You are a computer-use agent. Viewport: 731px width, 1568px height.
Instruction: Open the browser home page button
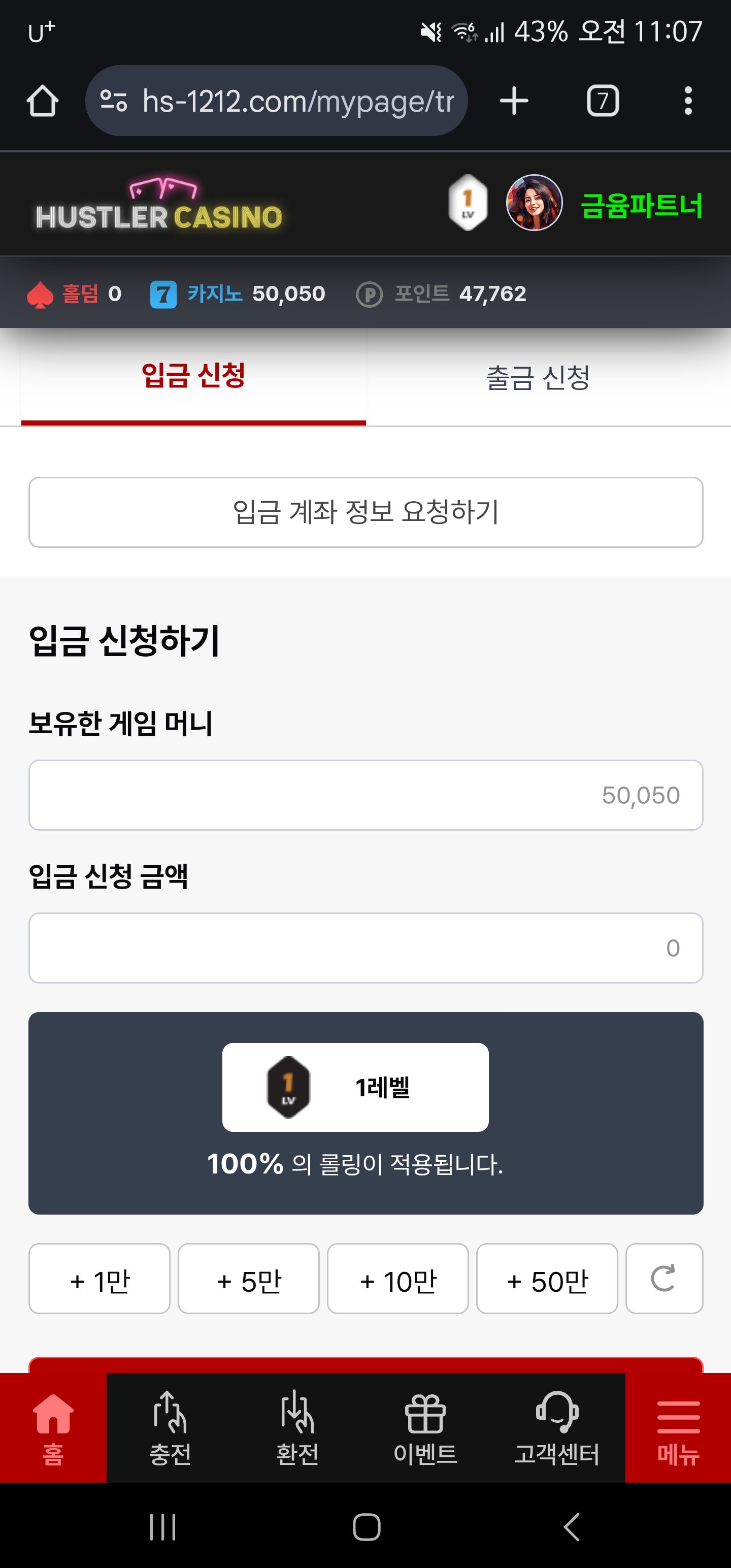tap(42, 101)
